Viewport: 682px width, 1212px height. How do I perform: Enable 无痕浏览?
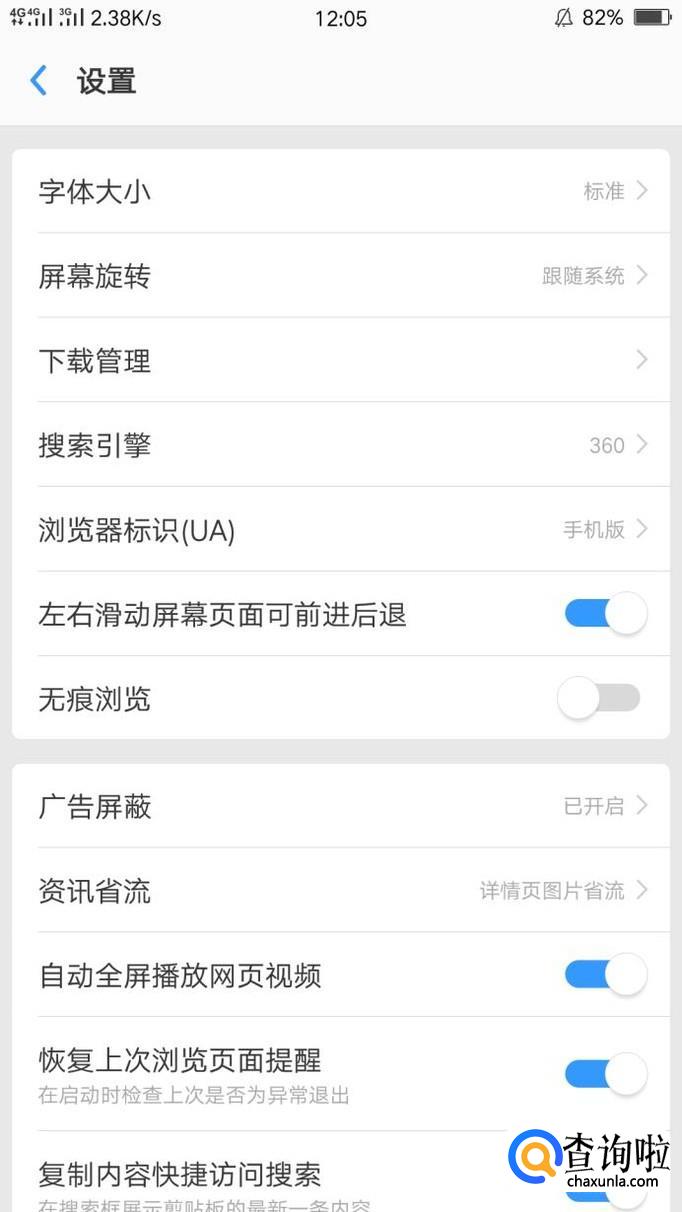(x=599, y=698)
